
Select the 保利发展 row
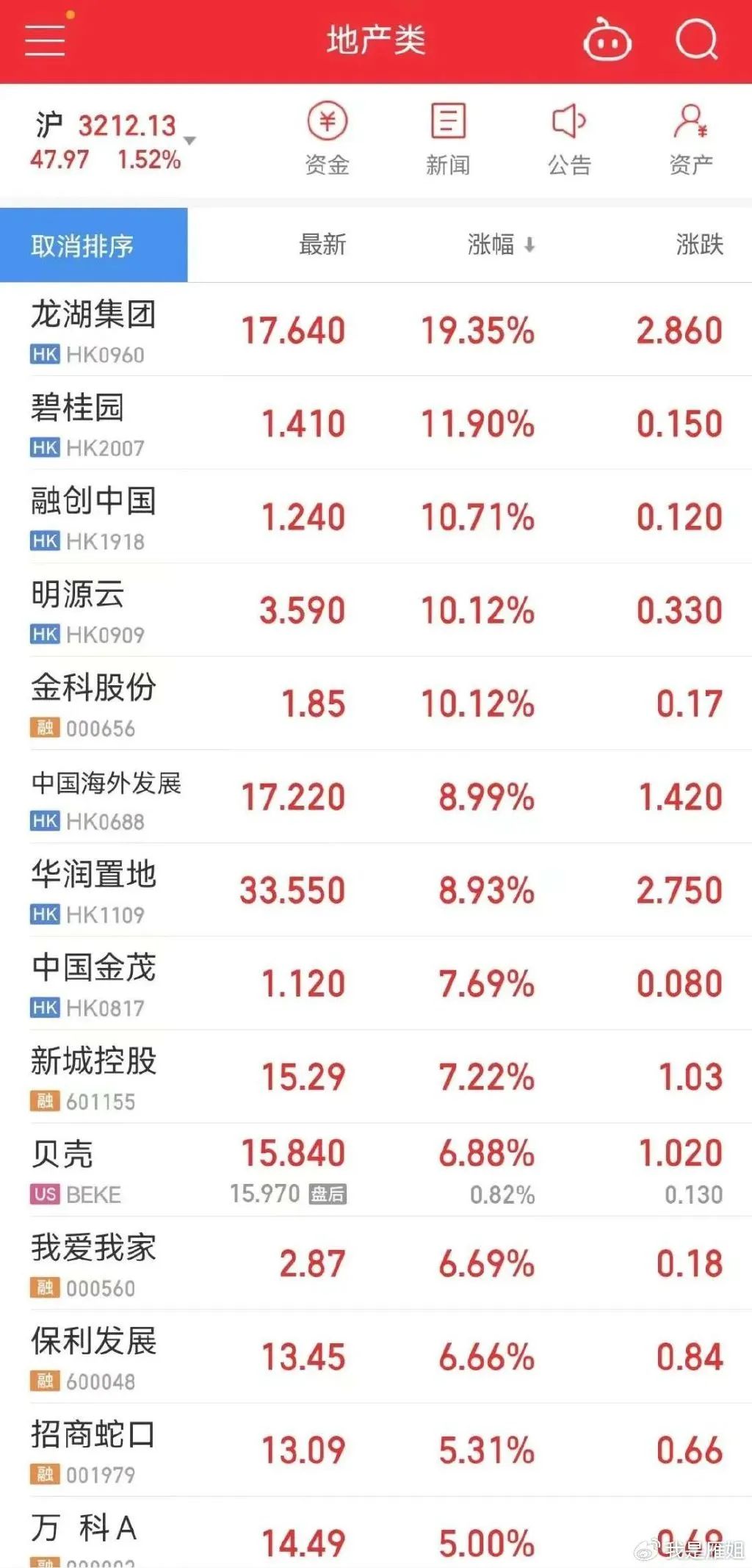[x=376, y=1356]
